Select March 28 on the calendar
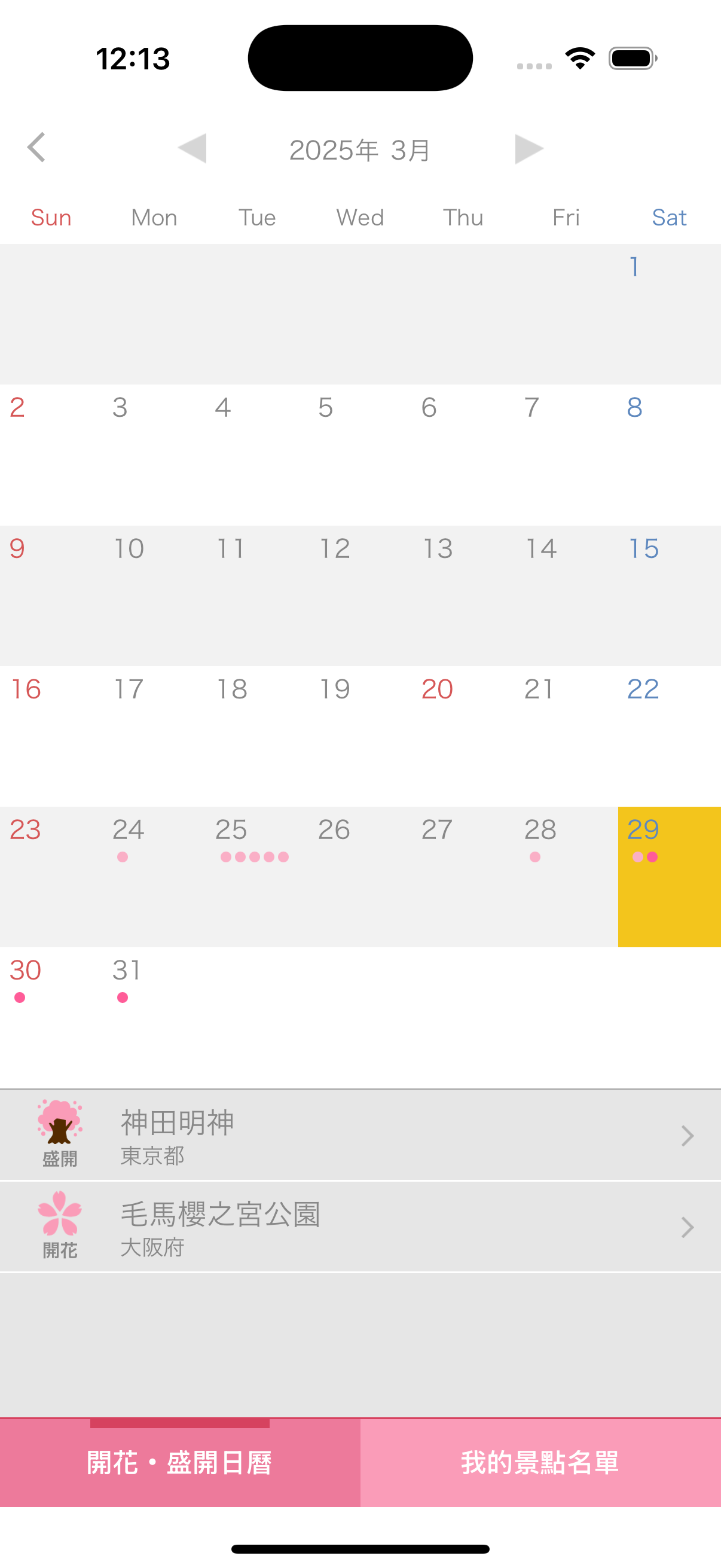 [x=566, y=877]
